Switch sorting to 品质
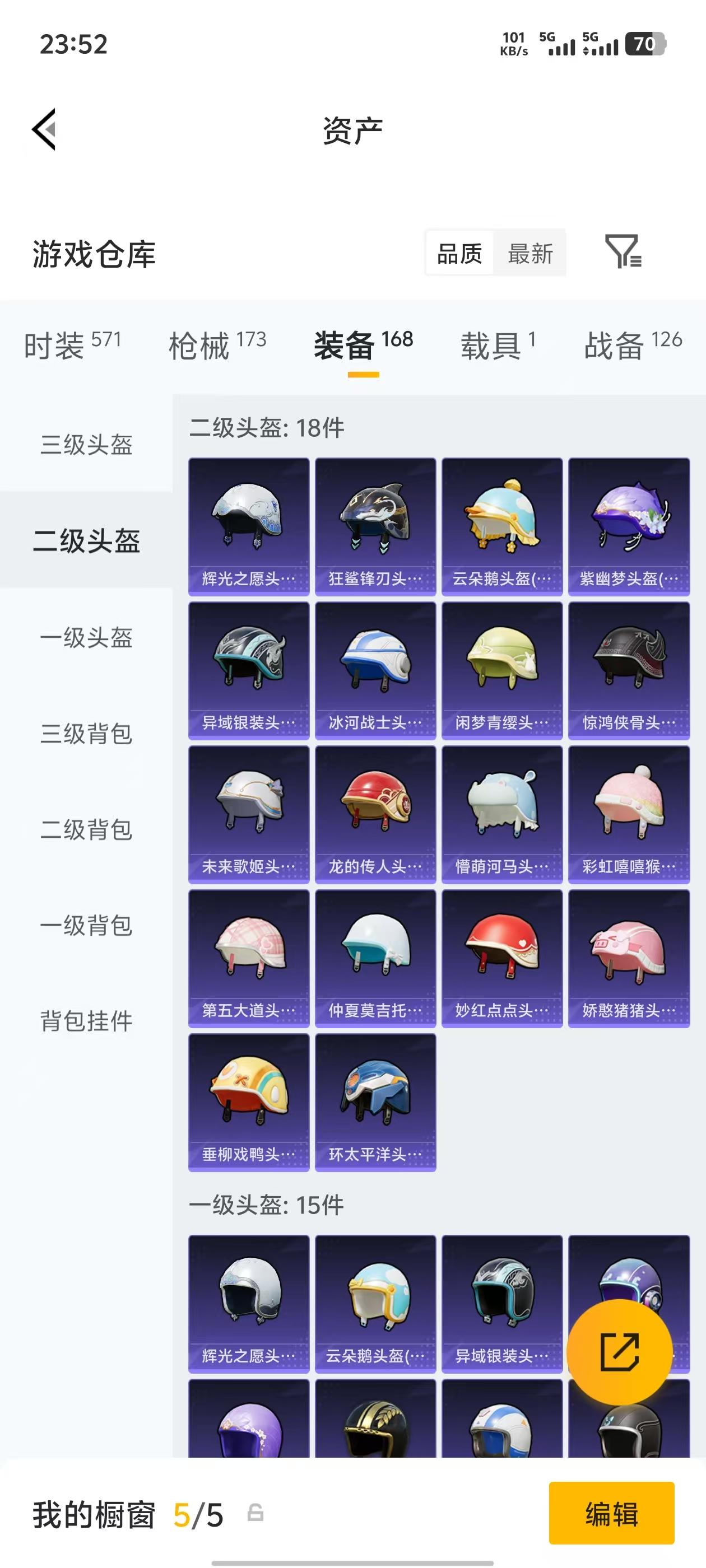This screenshot has height=1568, width=706. (460, 254)
